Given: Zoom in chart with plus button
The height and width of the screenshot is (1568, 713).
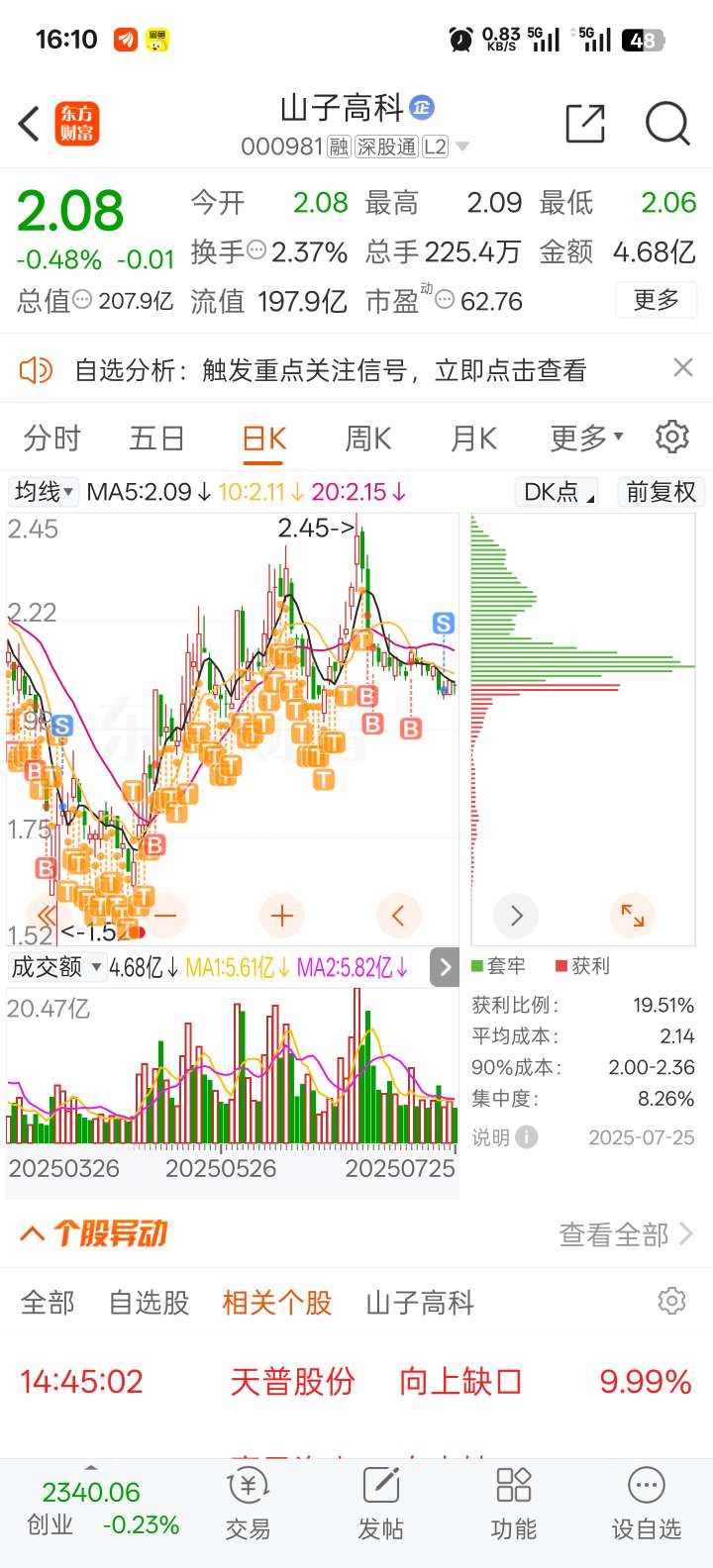Looking at the screenshot, I should [x=281, y=916].
